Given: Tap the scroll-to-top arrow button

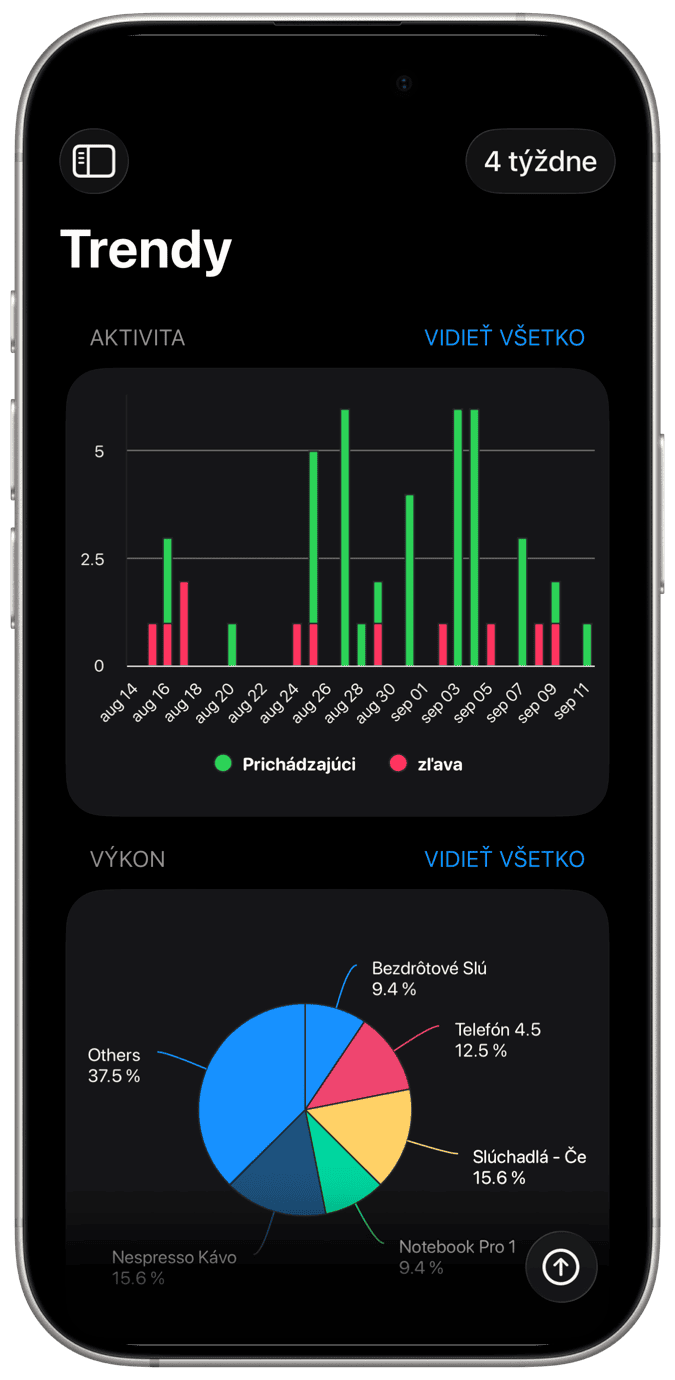Looking at the screenshot, I should click(561, 1267).
